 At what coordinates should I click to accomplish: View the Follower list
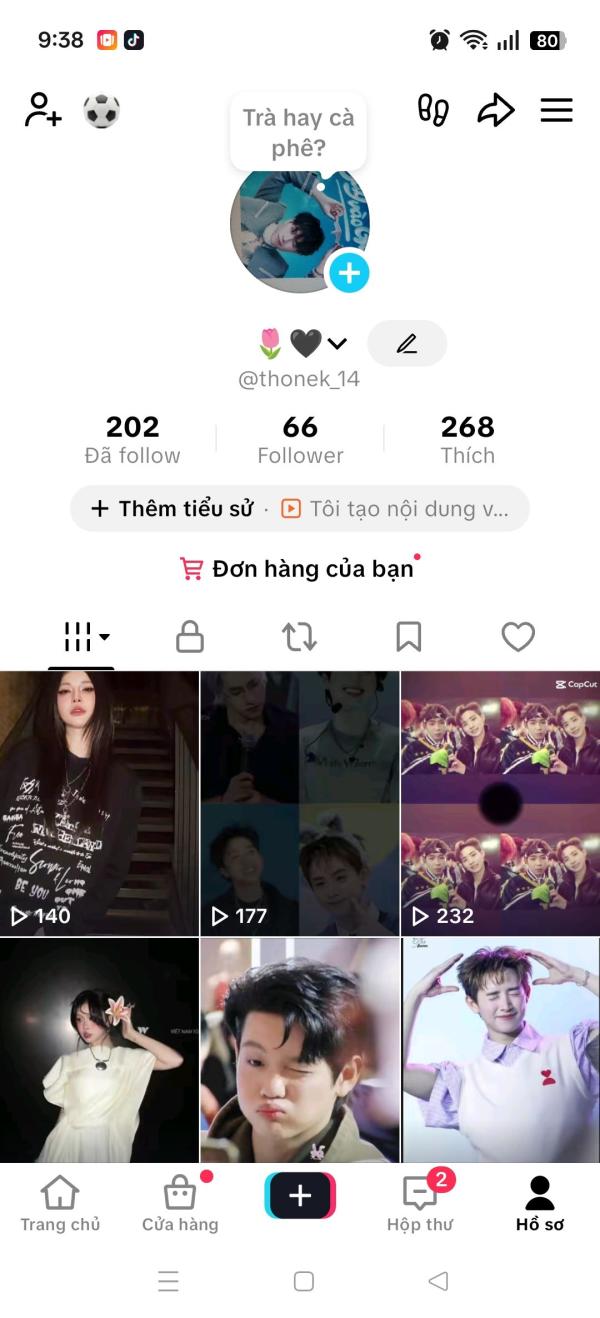click(x=300, y=440)
